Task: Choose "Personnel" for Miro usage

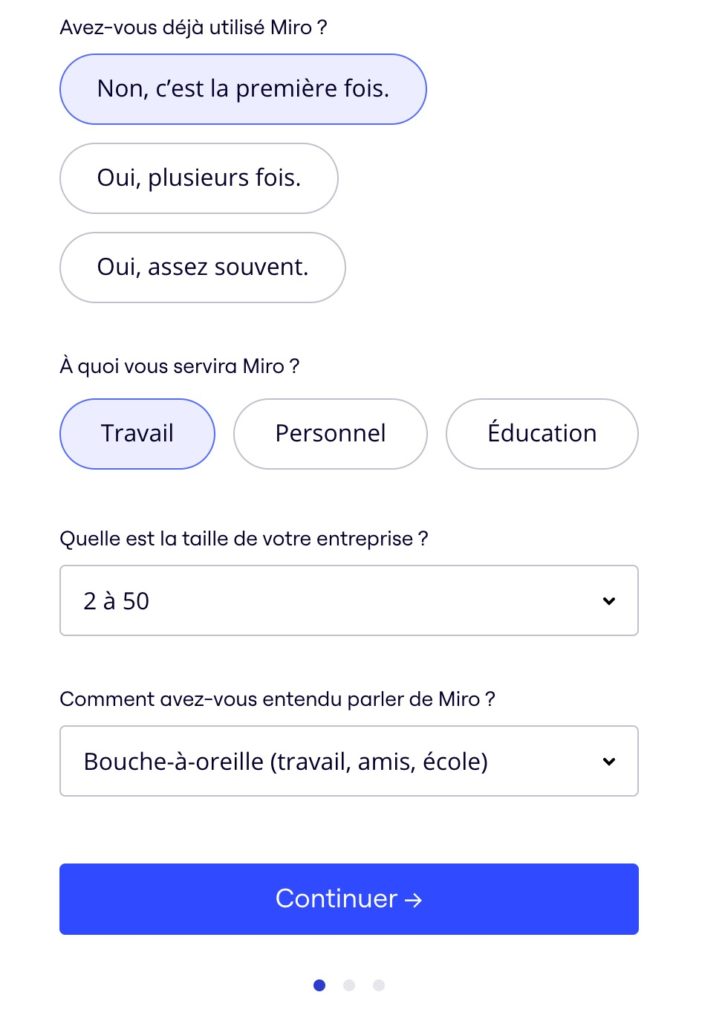Action: click(330, 433)
